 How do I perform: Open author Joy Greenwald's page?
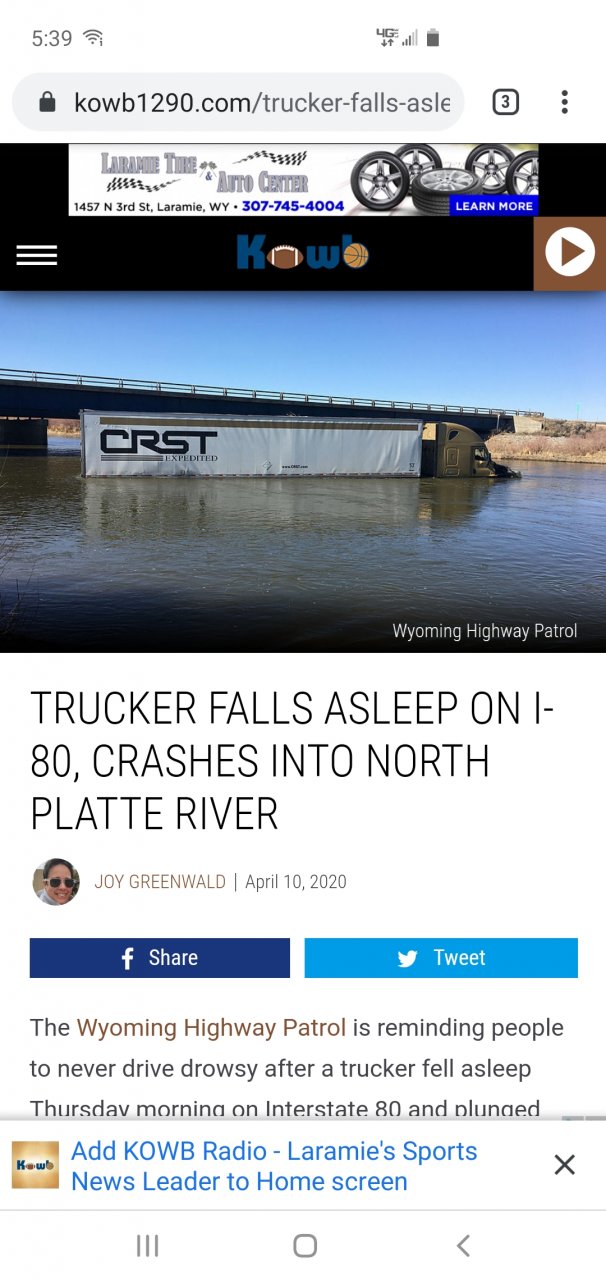click(x=160, y=882)
